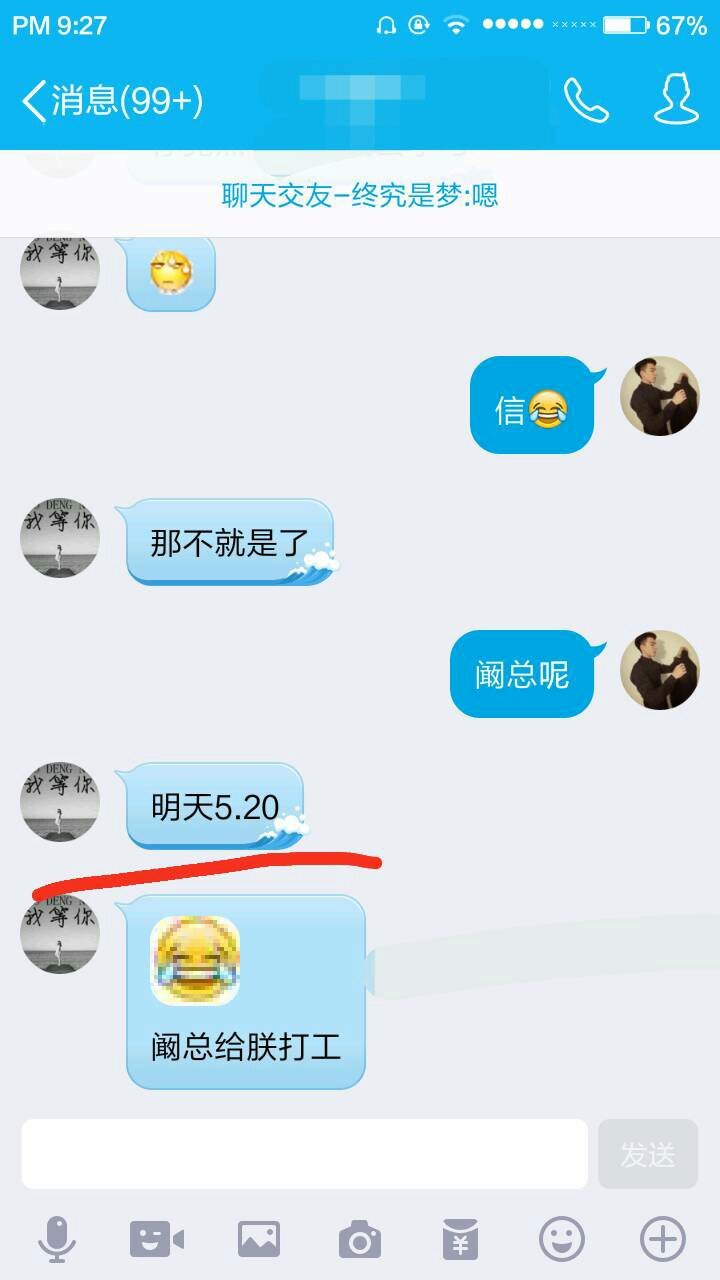The image size is (720, 1280).
Task: Open the contact's profile icon
Action: (x=676, y=100)
